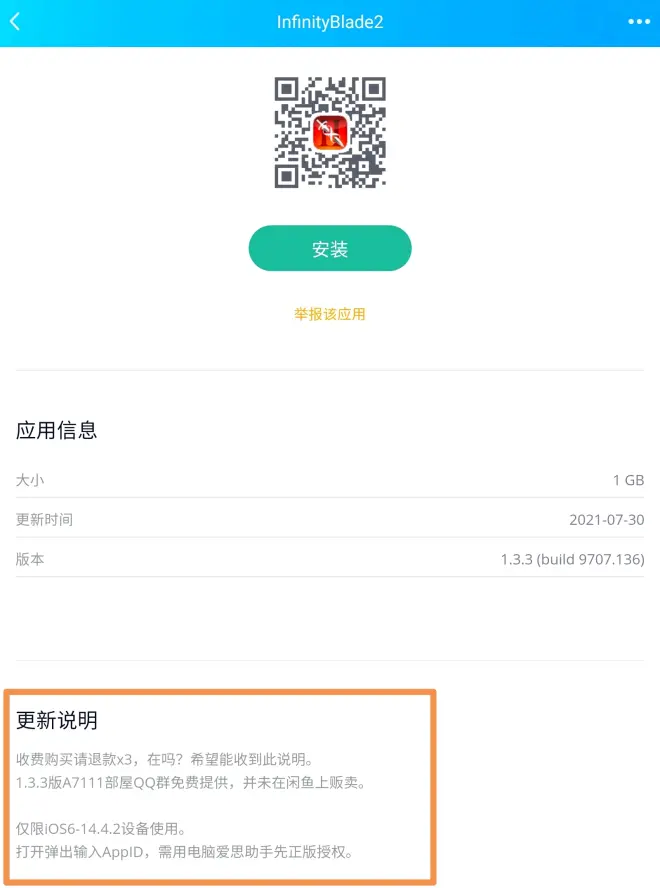660x888 pixels.
Task: Open the three-dot overflow menu
Action: (638, 22)
